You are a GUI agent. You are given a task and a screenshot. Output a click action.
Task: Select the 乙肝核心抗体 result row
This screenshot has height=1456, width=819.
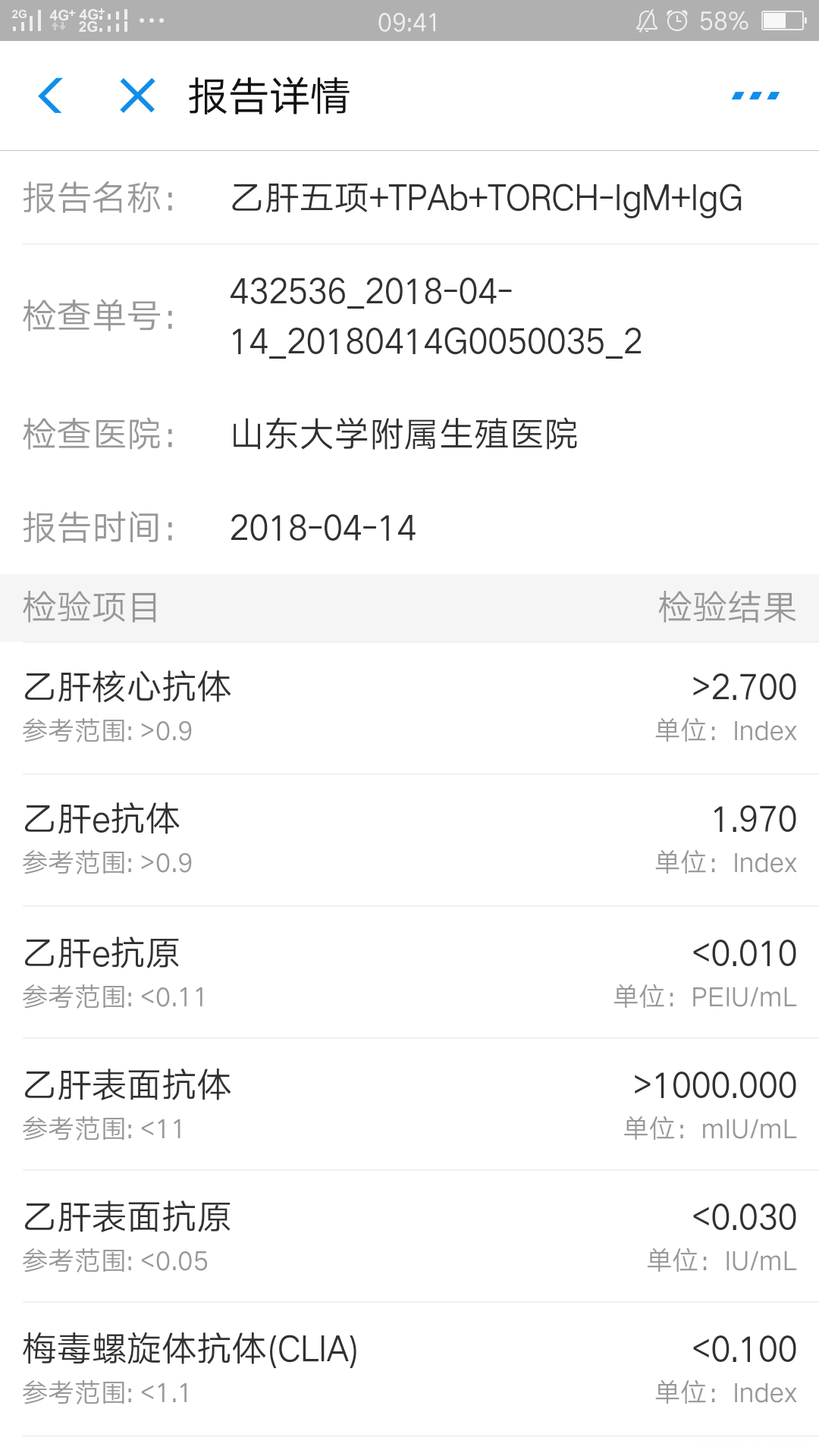pyautogui.click(x=409, y=705)
